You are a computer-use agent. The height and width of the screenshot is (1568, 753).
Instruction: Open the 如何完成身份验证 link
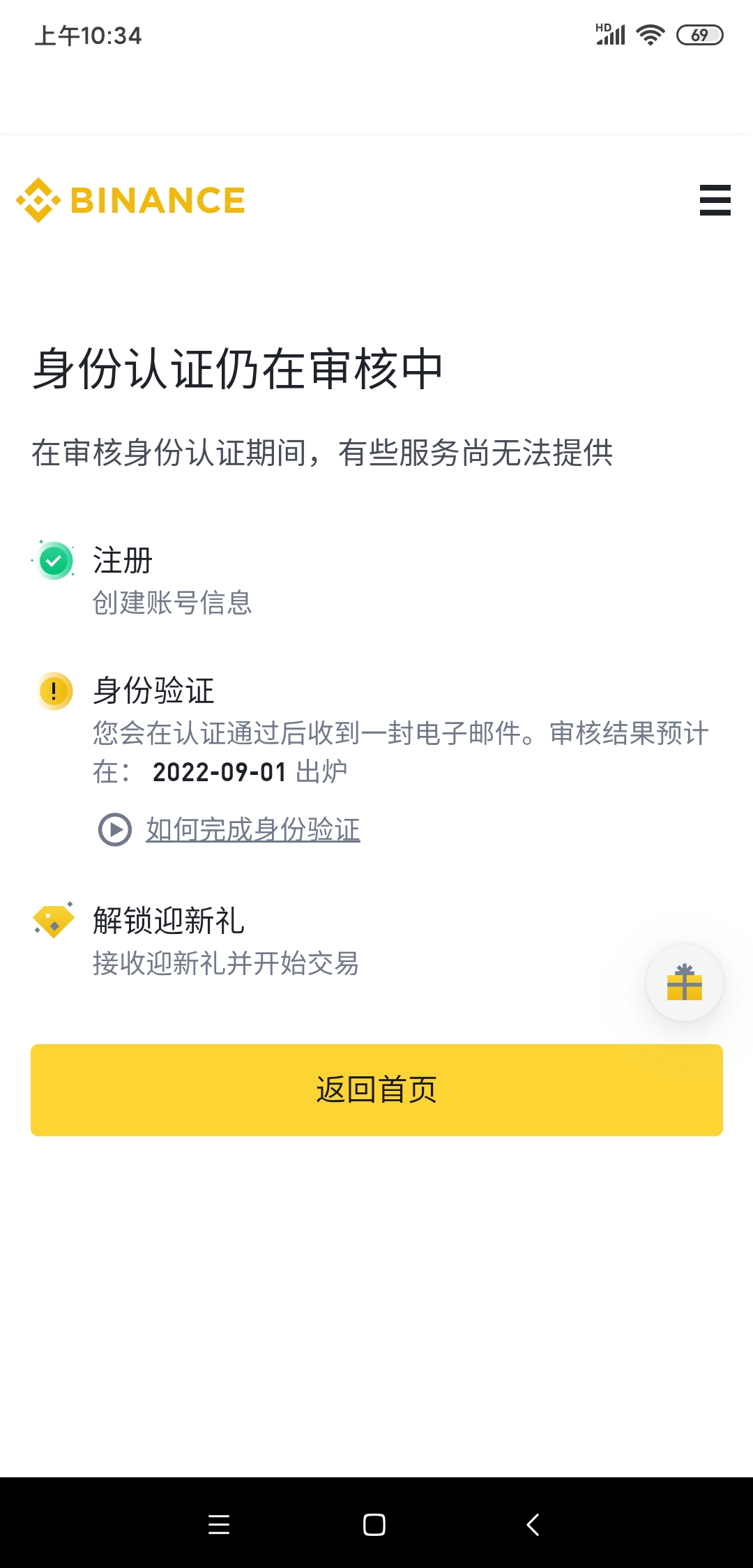tap(252, 830)
